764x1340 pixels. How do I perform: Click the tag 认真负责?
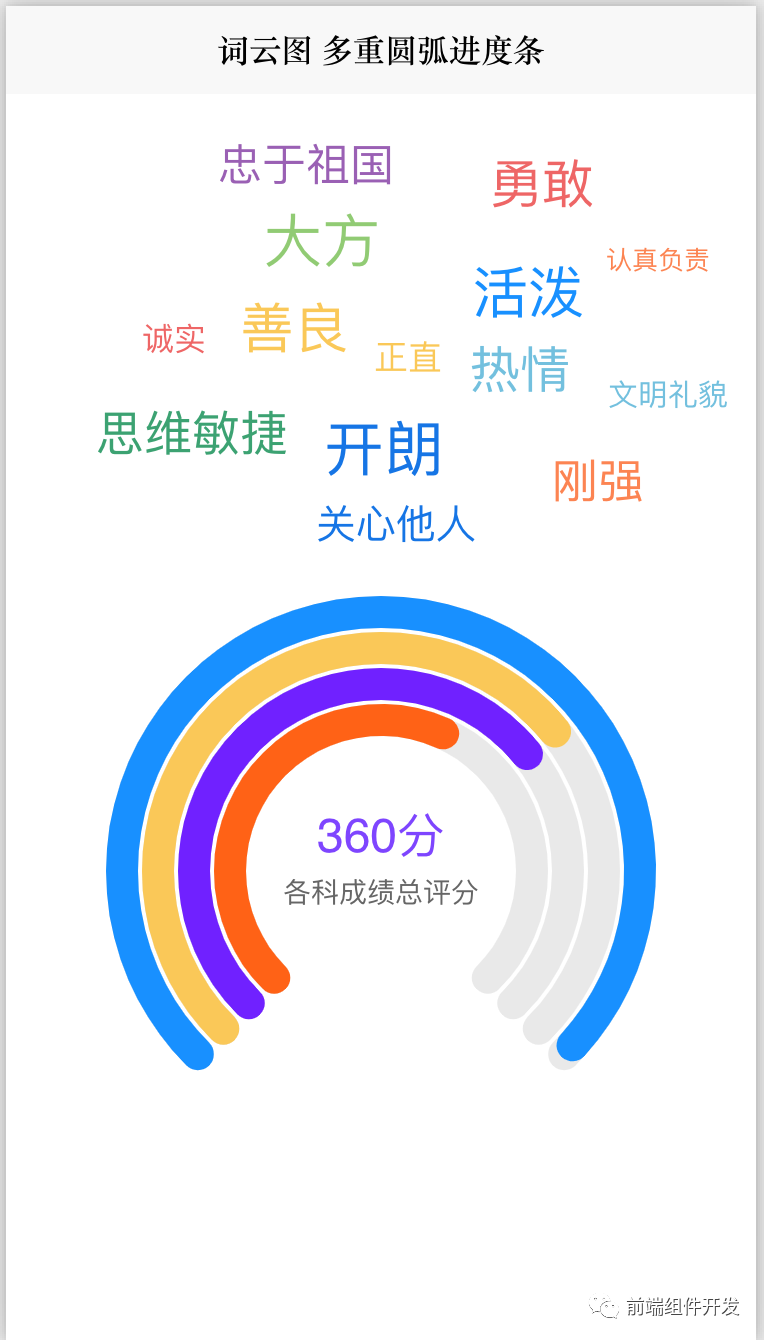659,260
